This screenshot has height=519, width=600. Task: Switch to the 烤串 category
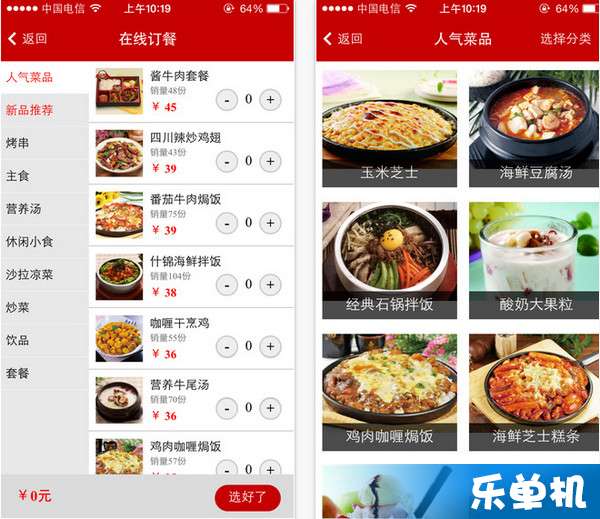[x=18, y=143]
